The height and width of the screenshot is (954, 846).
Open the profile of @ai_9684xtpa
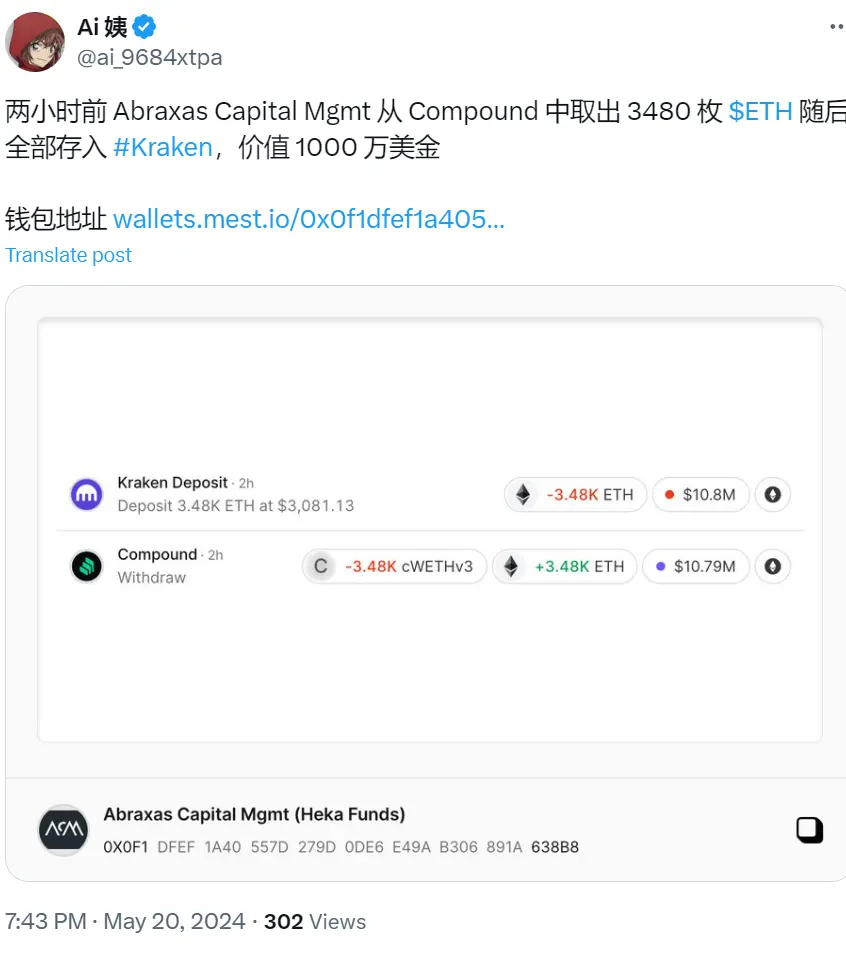(x=149, y=58)
